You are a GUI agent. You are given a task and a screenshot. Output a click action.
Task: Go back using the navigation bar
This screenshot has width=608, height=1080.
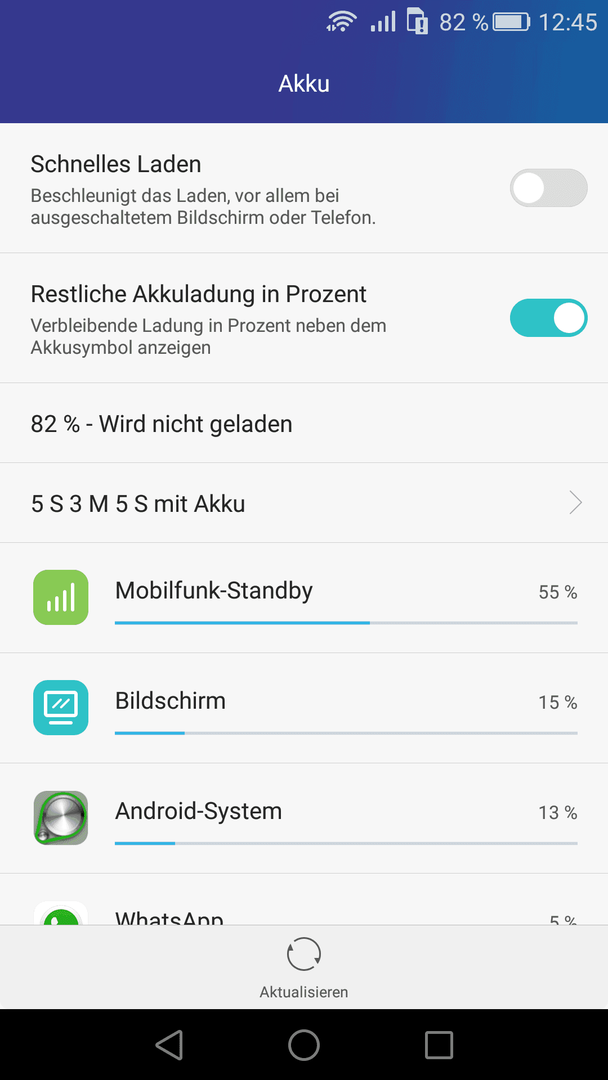coord(169,1044)
